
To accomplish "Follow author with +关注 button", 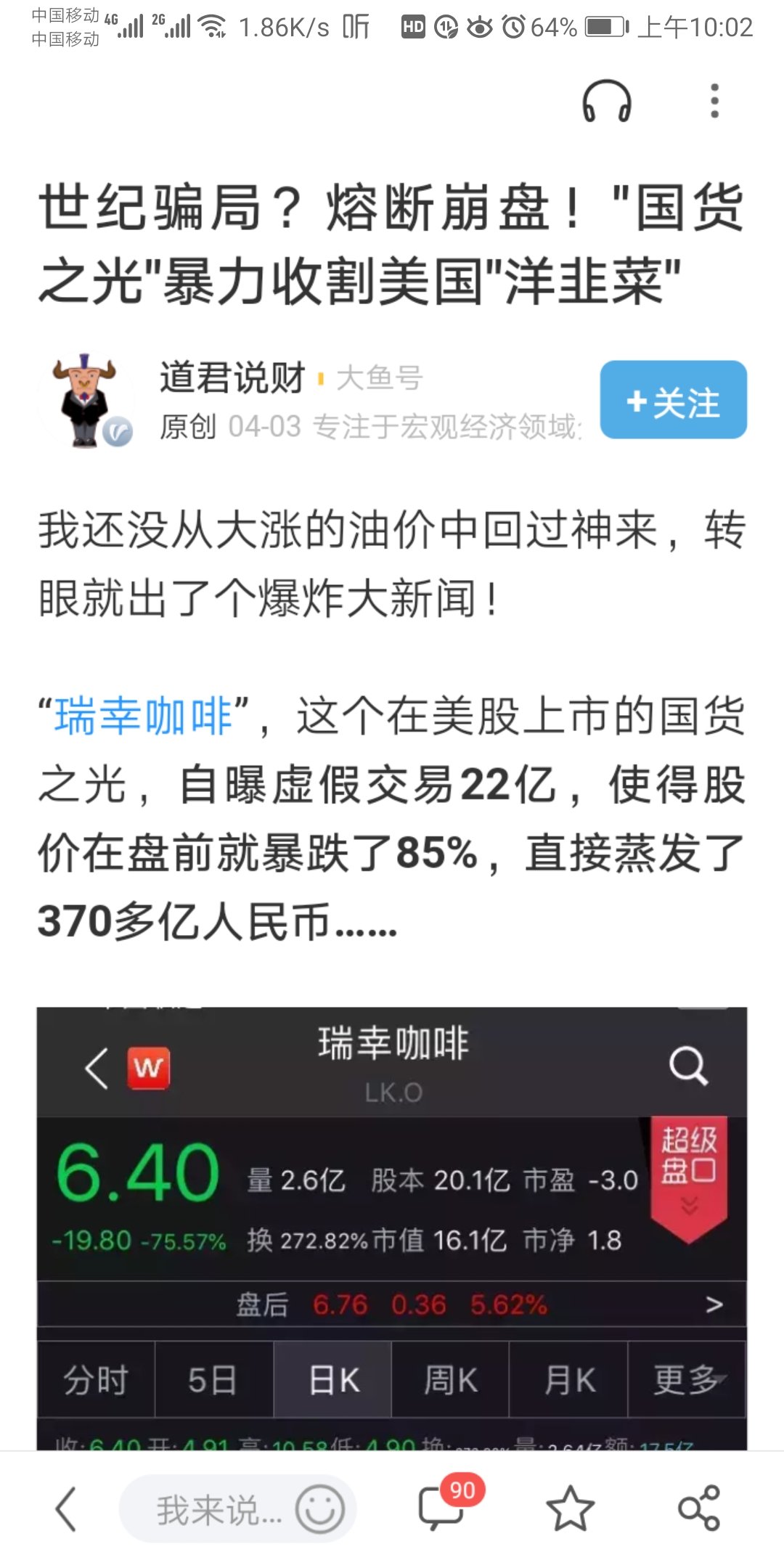I will point(673,400).
